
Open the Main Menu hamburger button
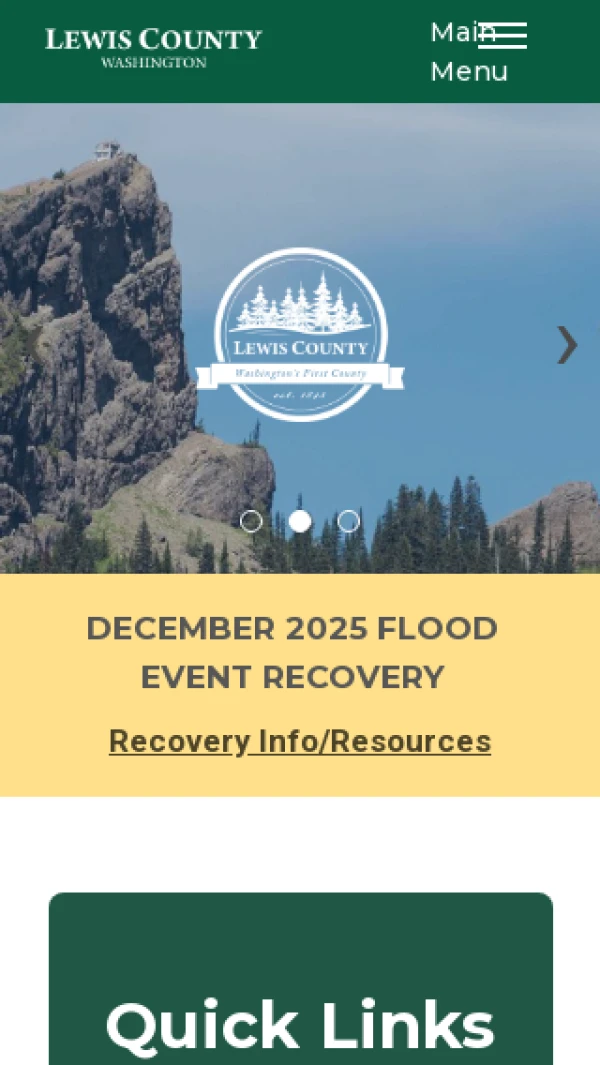501,36
